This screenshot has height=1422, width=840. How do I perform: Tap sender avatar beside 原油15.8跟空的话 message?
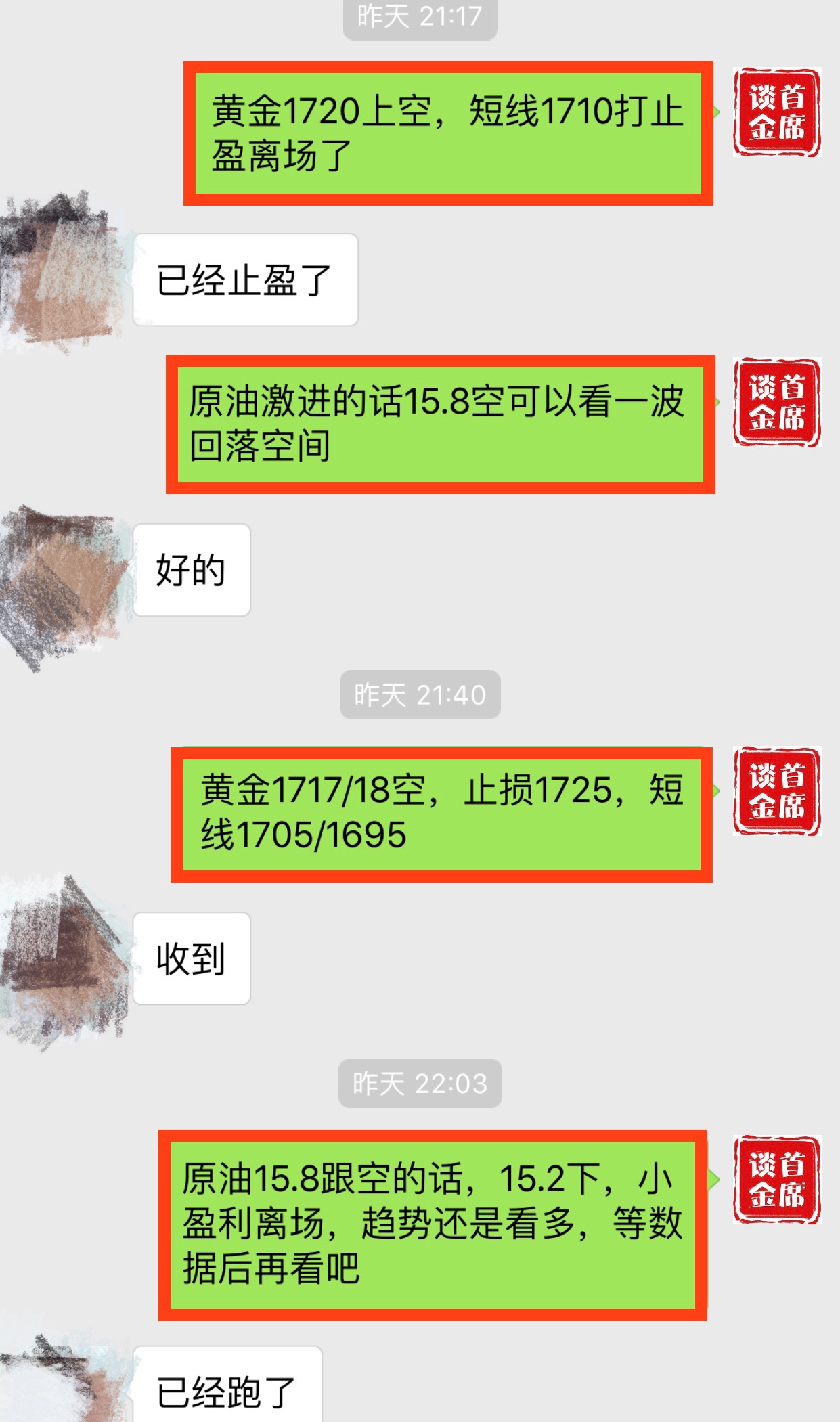coord(776,1180)
